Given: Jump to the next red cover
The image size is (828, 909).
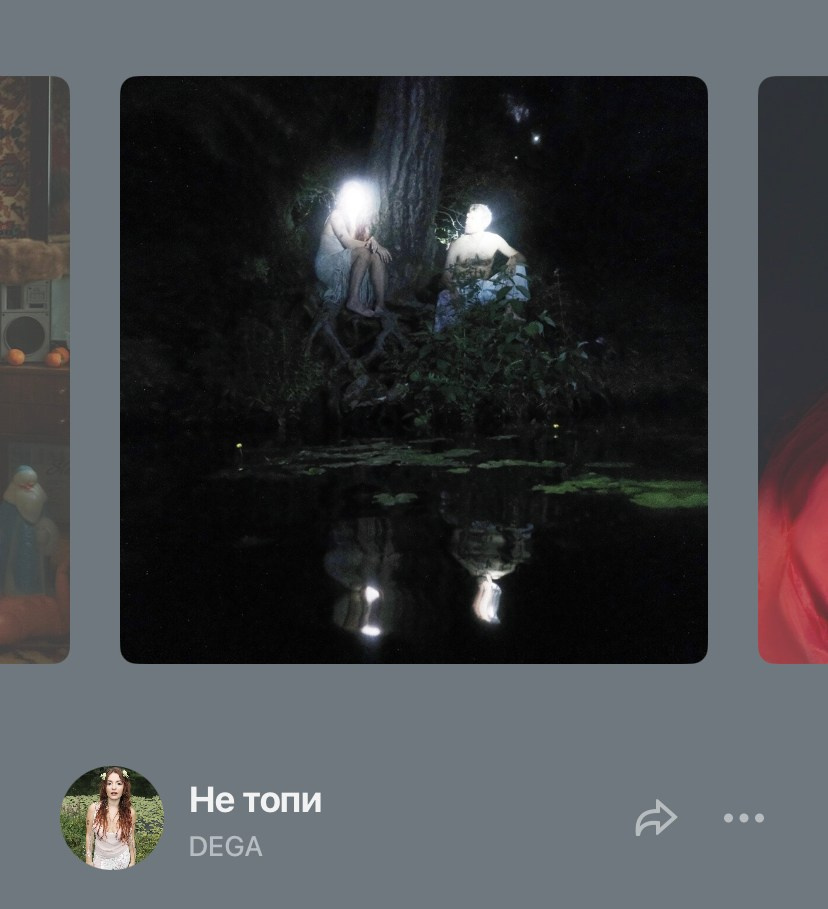Looking at the screenshot, I should point(794,370).
